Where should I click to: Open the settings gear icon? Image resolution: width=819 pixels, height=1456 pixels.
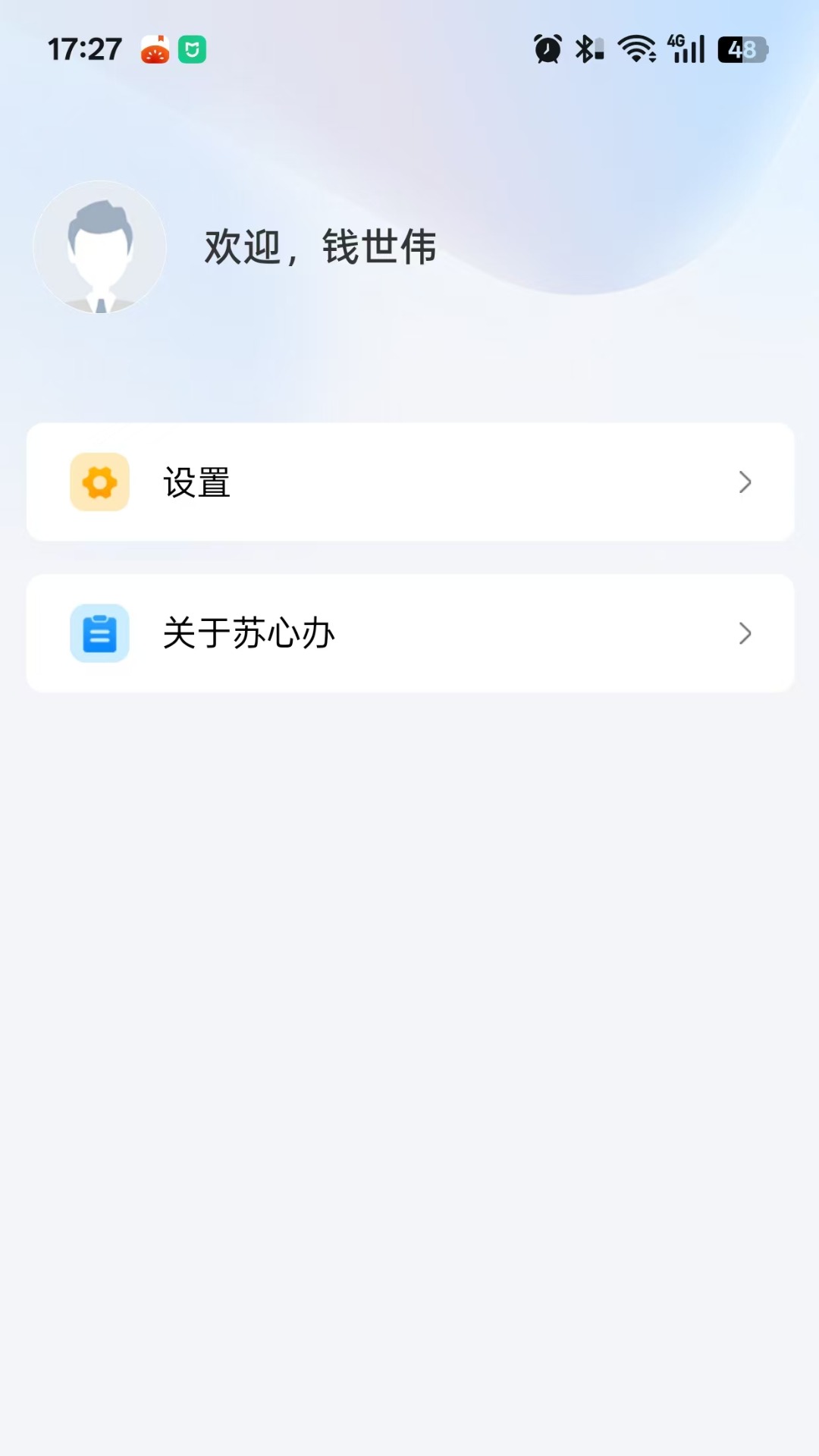tap(99, 482)
